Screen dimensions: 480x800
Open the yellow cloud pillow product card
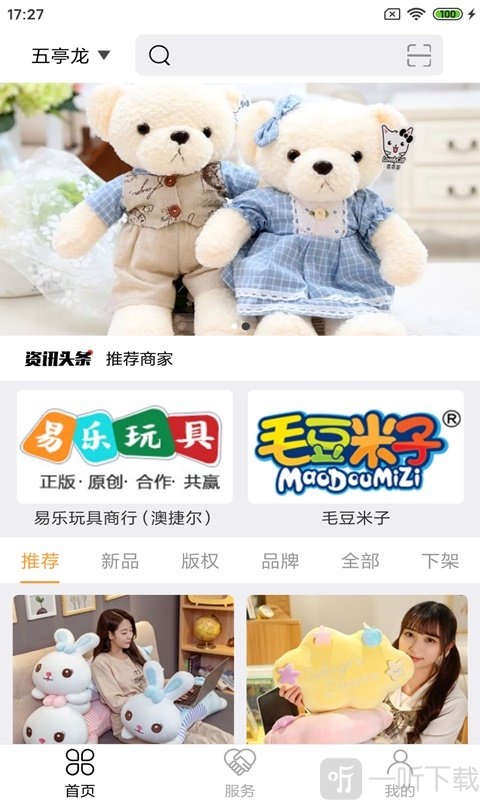pyautogui.click(x=357, y=669)
